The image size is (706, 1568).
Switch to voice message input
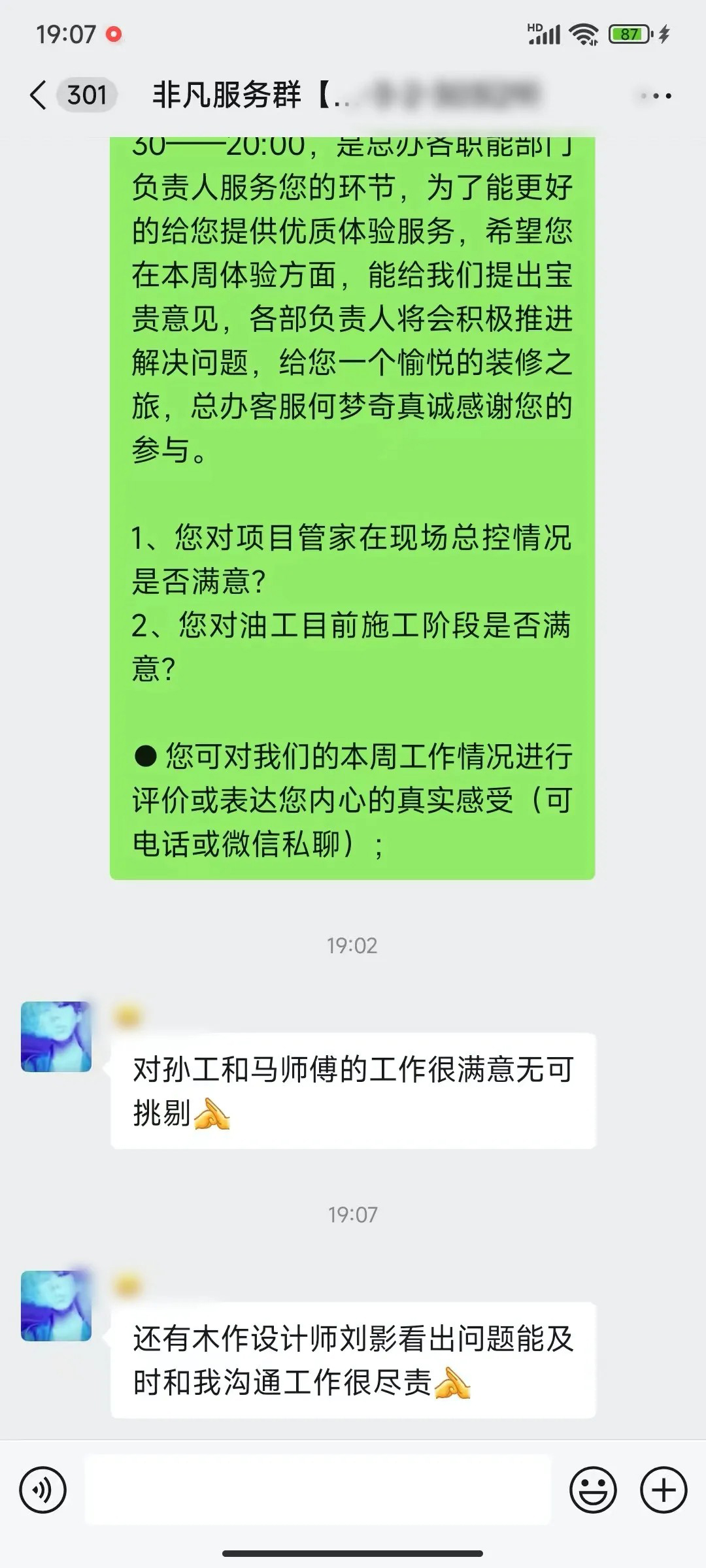coord(43,1490)
